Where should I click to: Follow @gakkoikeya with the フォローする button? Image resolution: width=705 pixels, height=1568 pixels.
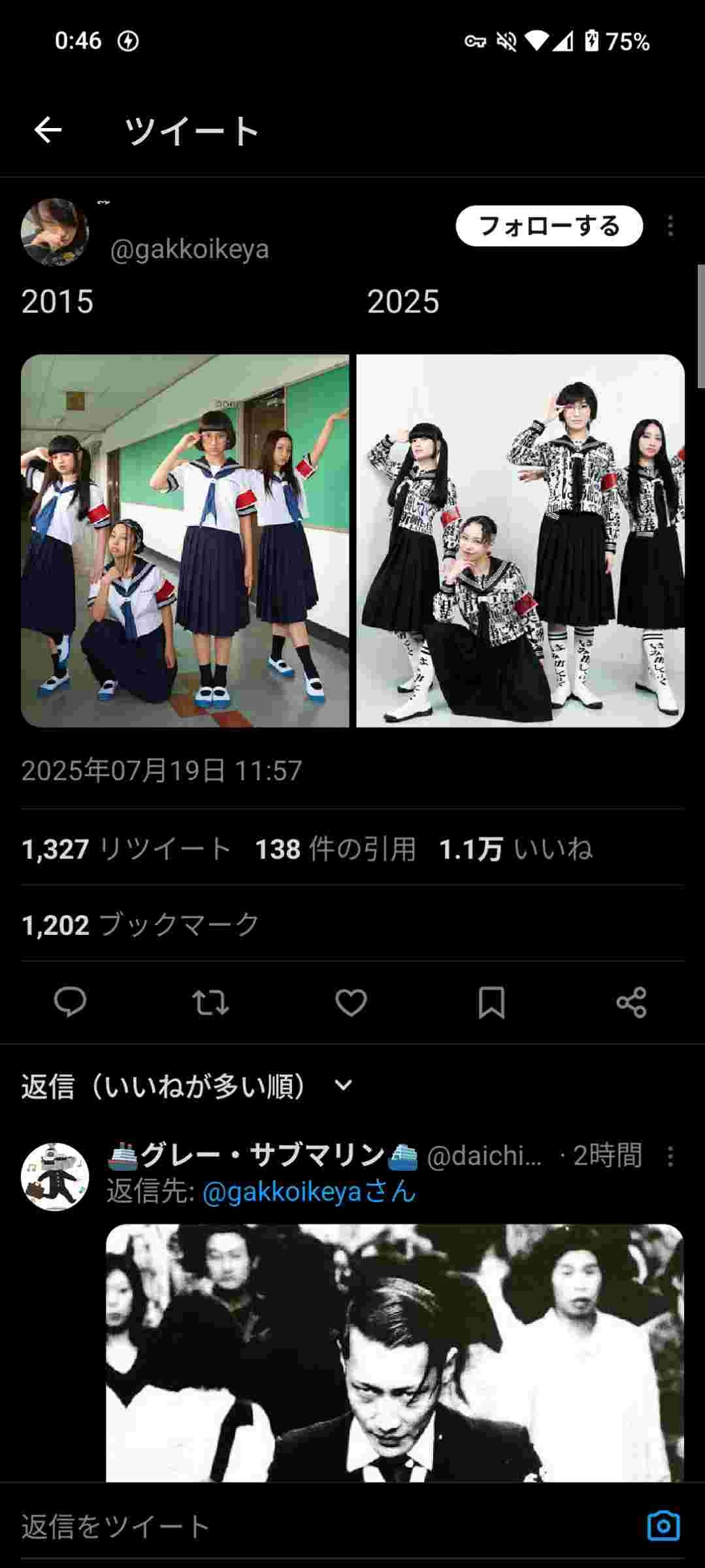coord(549,226)
